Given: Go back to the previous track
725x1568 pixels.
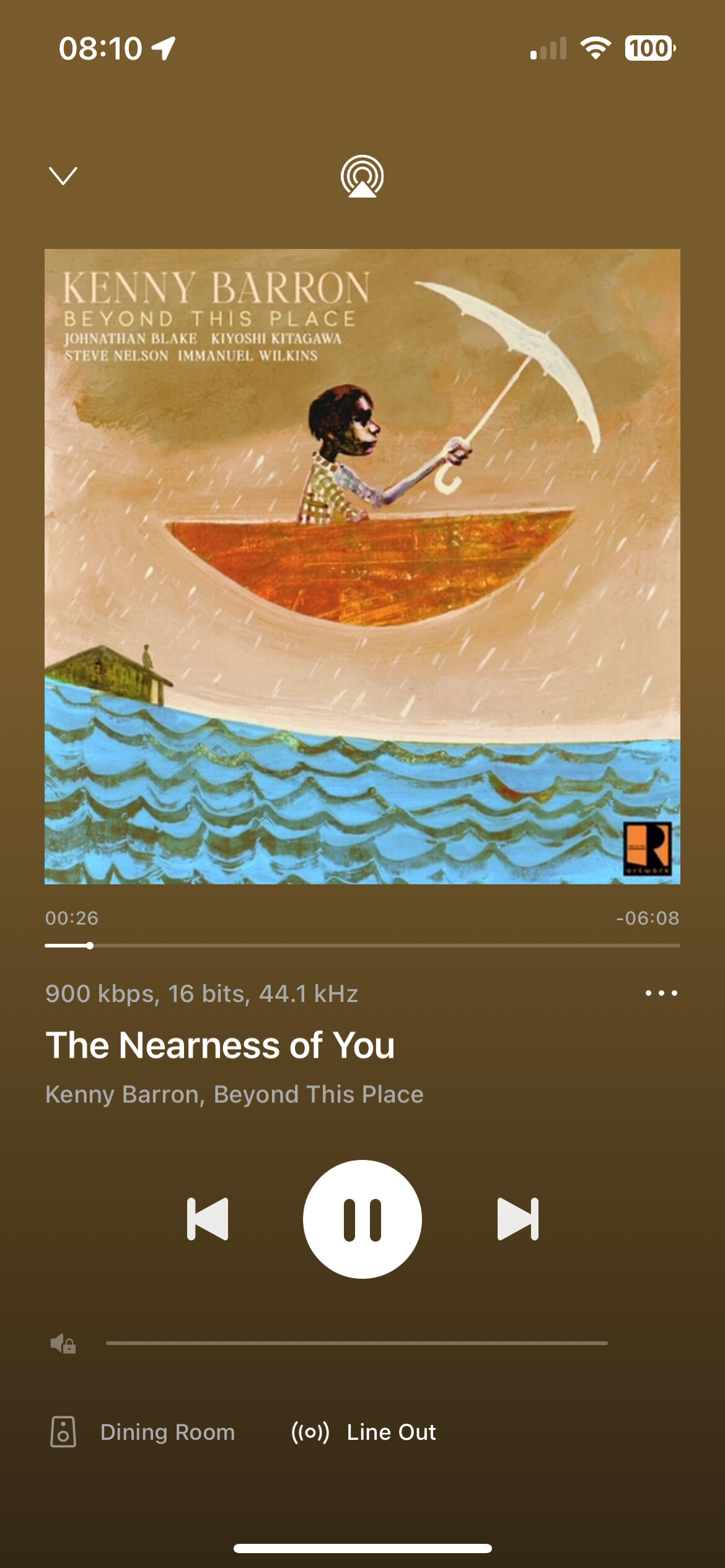Looking at the screenshot, I should click(x=208, y=1219).
